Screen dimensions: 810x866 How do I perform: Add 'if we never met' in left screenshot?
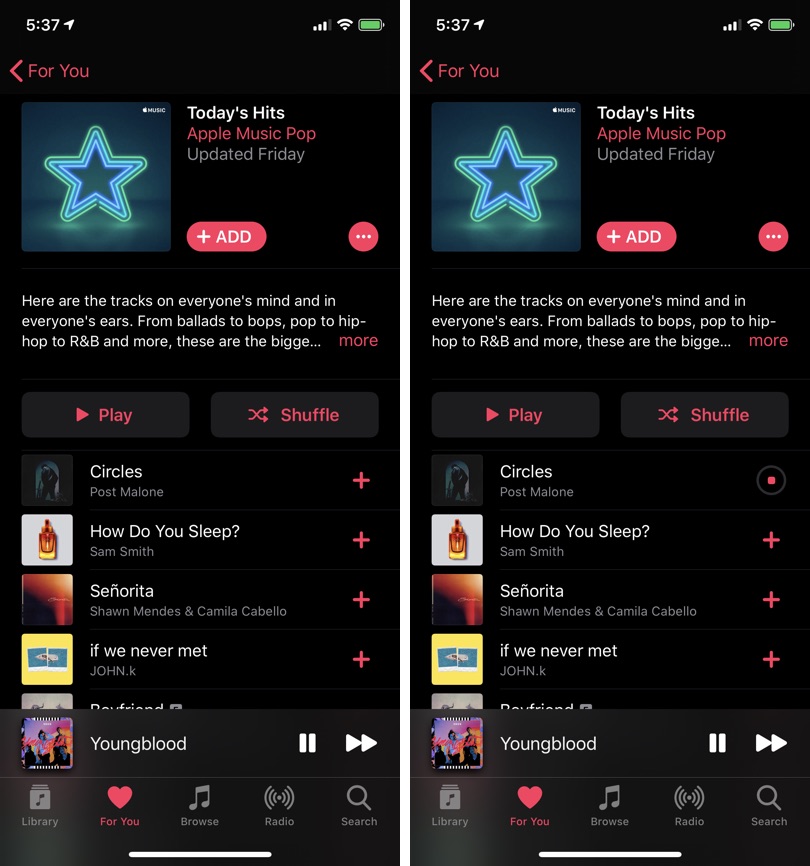point(361,659)
